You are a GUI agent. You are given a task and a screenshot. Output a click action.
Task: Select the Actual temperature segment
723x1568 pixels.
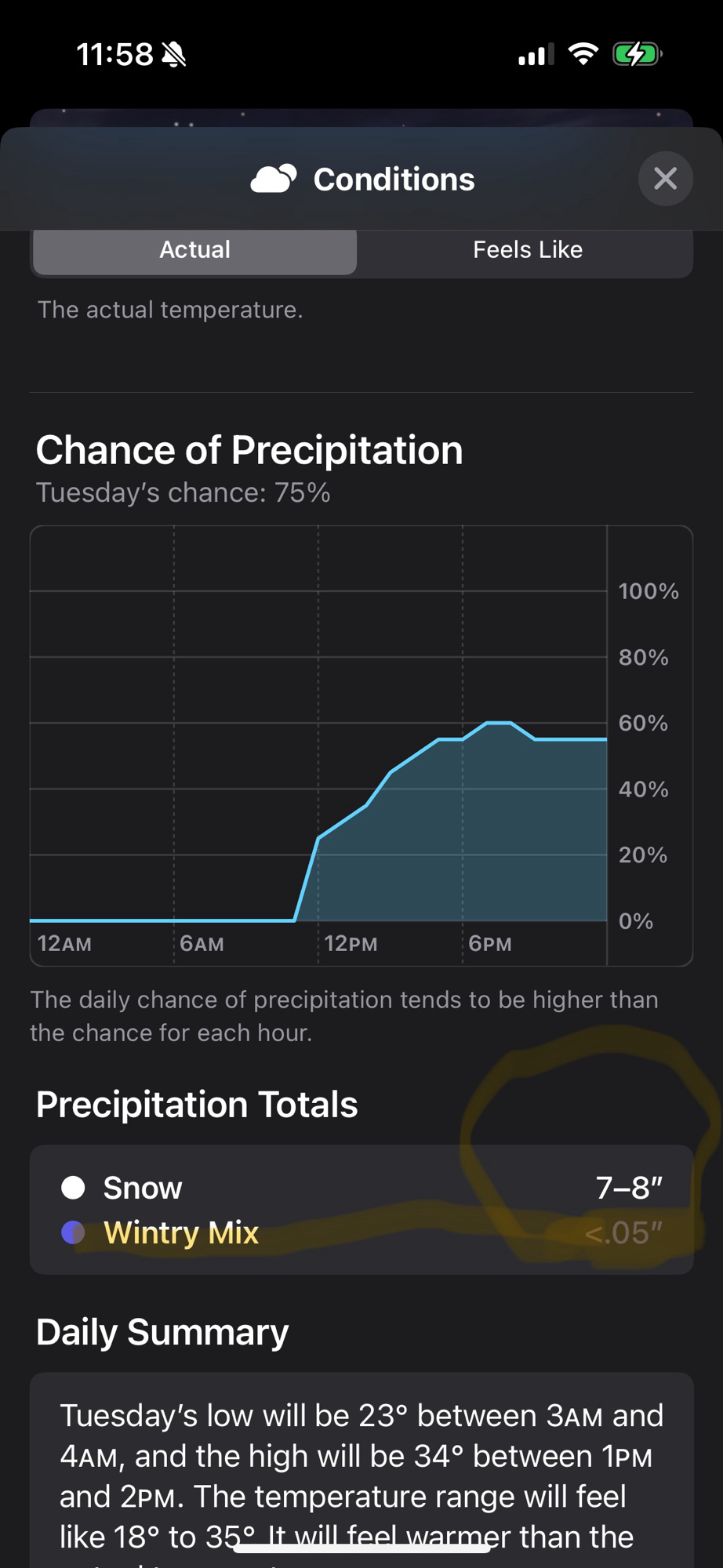click(194, 250)
